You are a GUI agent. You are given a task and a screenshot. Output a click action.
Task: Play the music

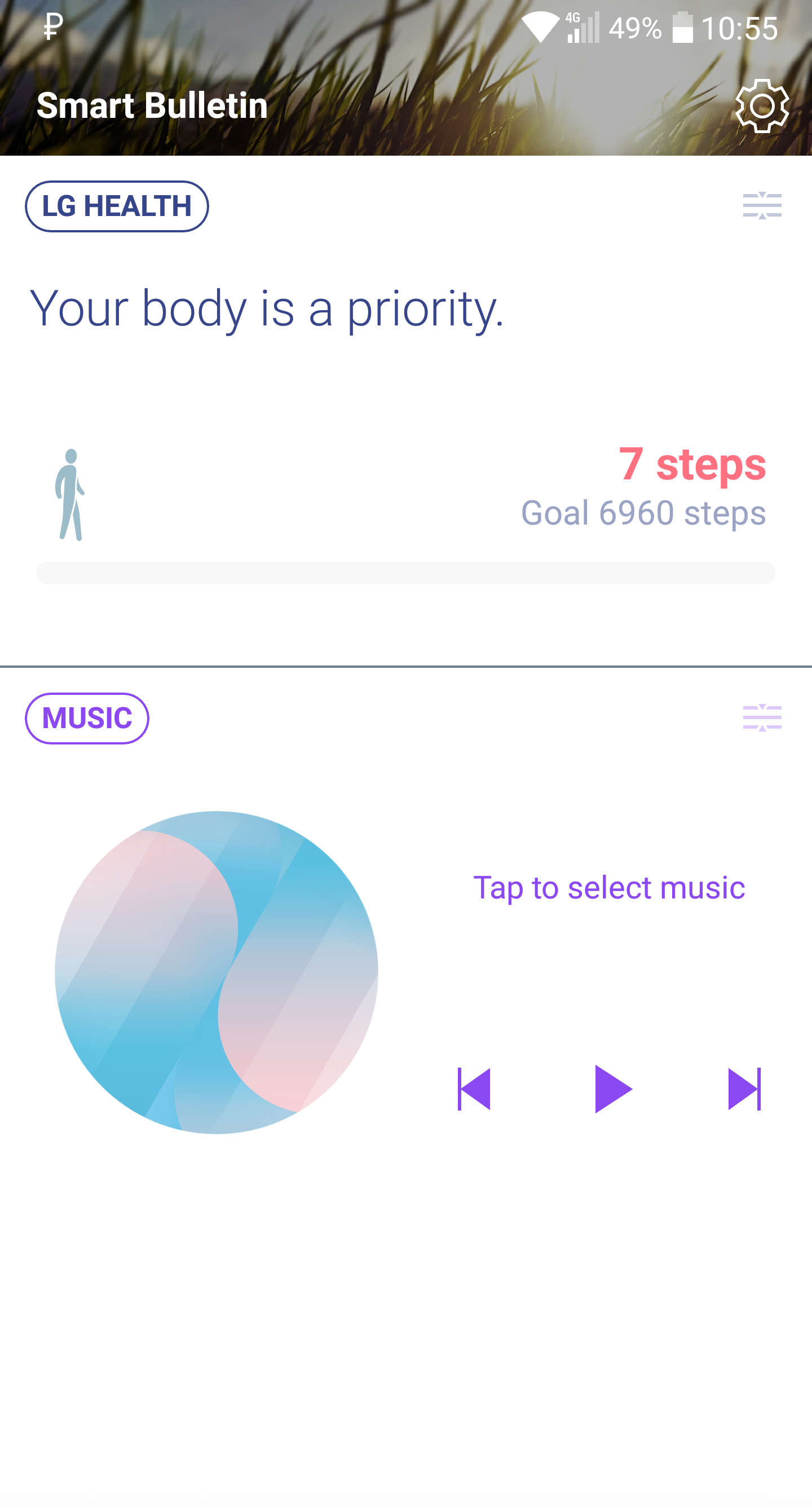(613, 1089)
